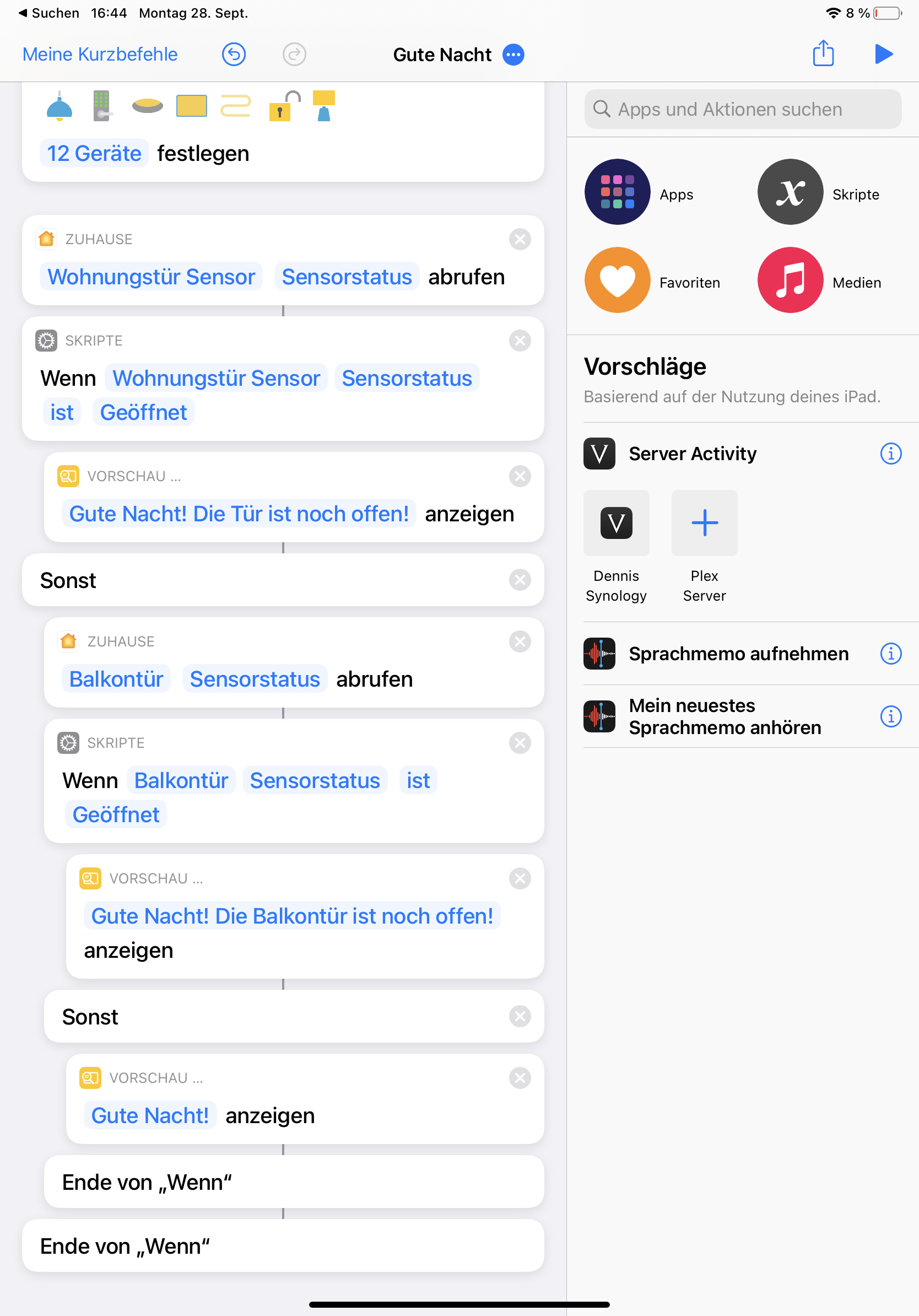Open the Medien category
The width and height of the screenshot is (919, 1316).
point(790,280)
